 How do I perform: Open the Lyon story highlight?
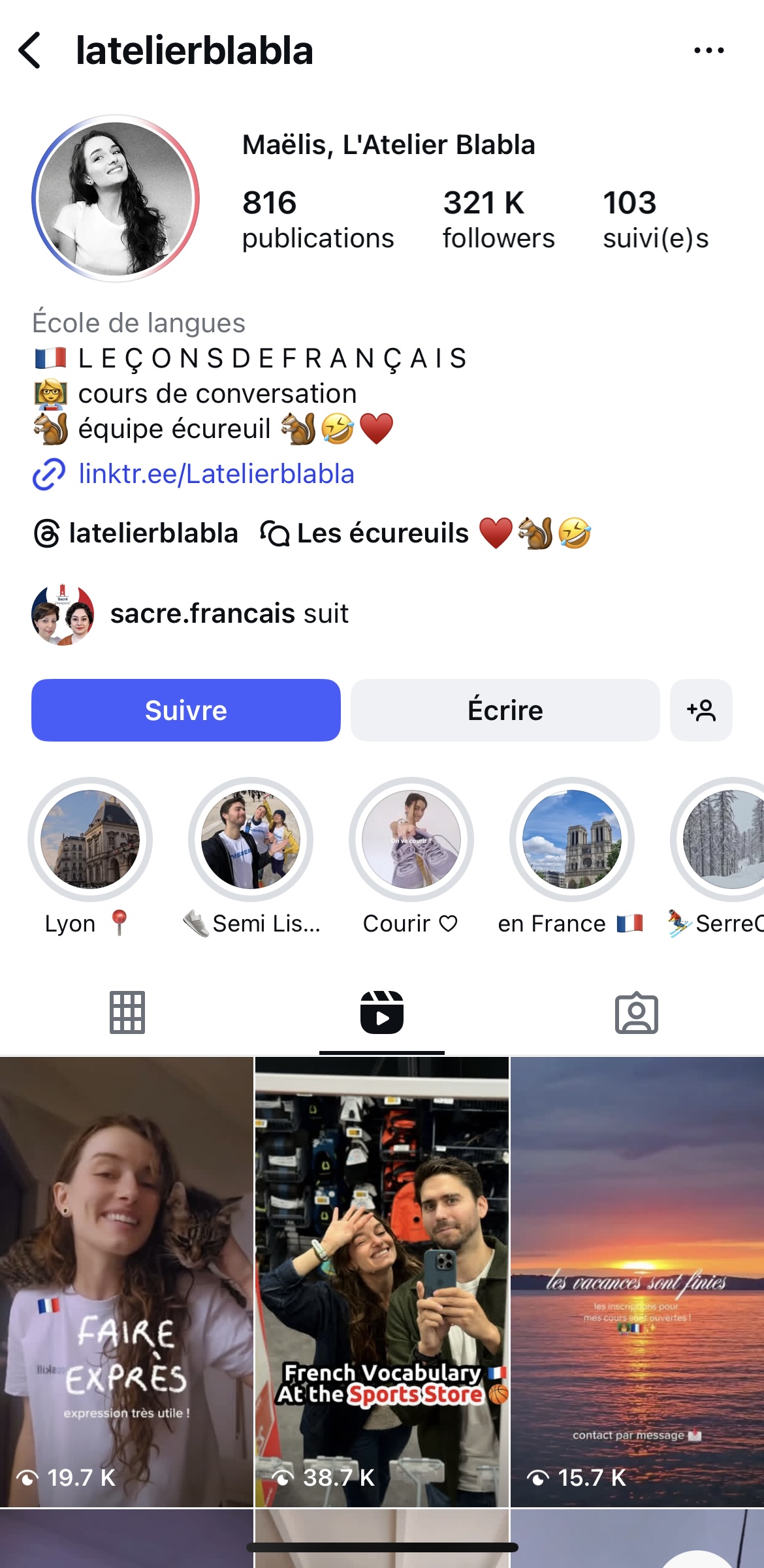[x=90, y=839]
